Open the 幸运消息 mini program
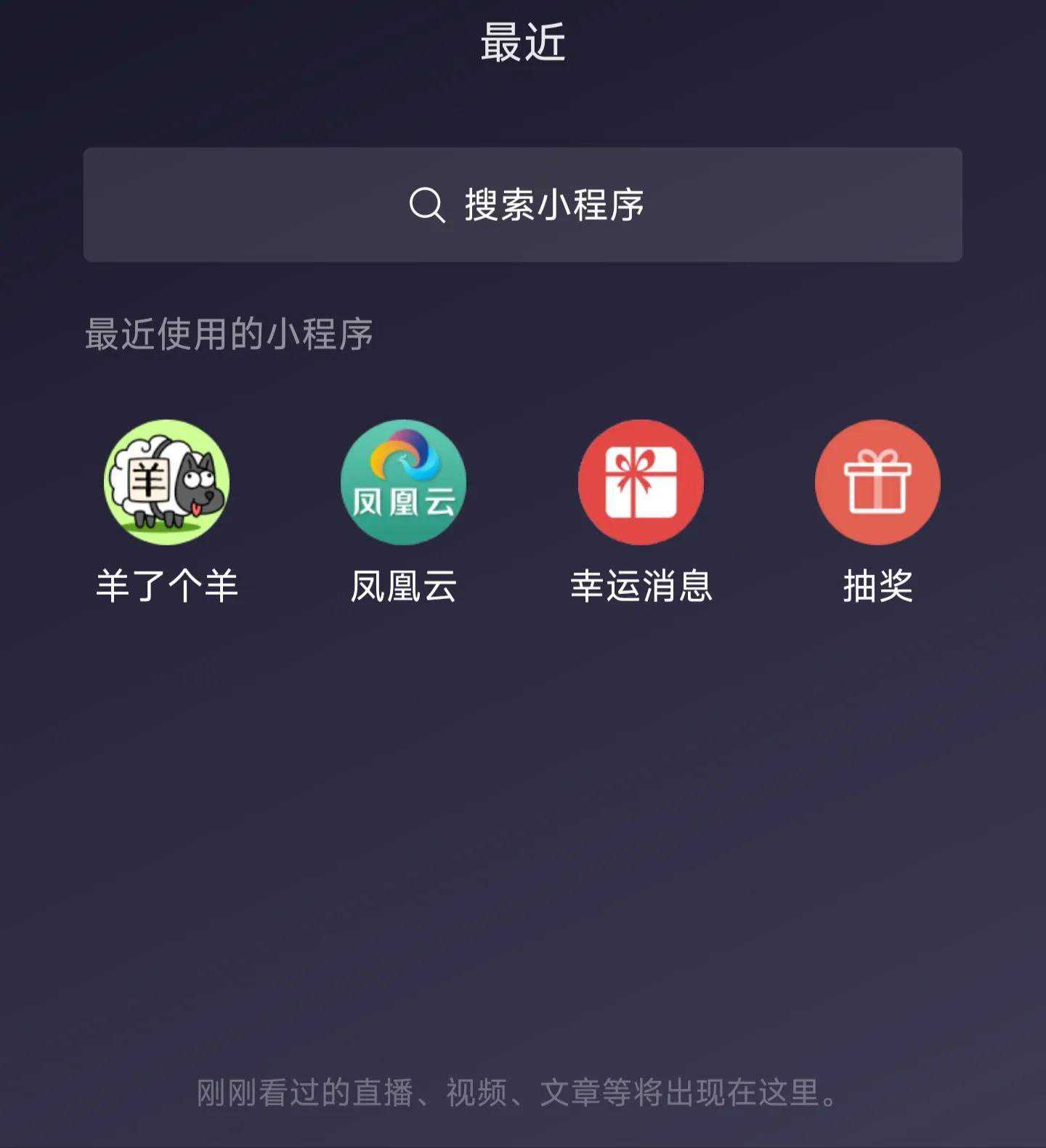 tap(641, 482)
